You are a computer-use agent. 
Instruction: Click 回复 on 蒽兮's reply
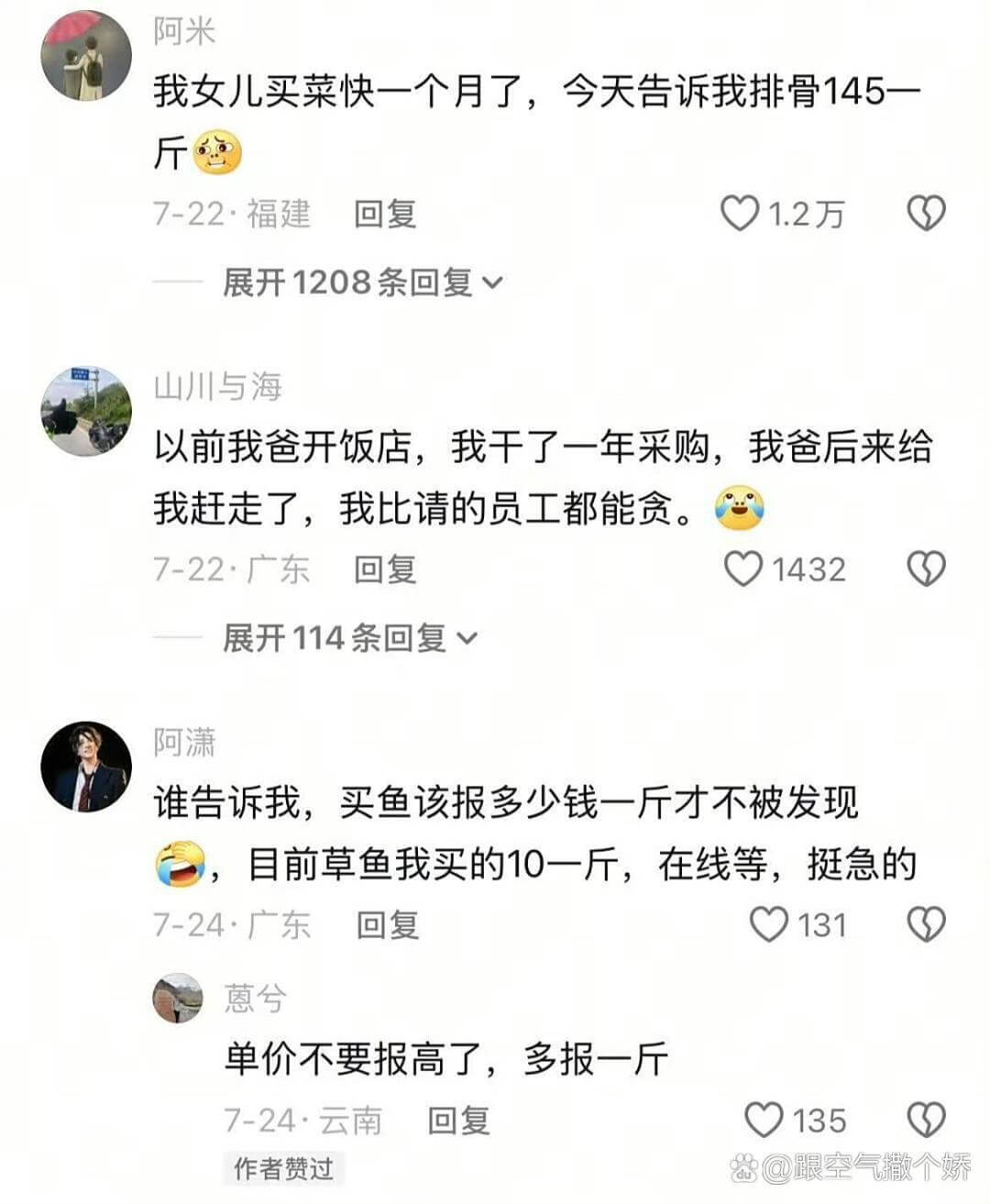458,1120
